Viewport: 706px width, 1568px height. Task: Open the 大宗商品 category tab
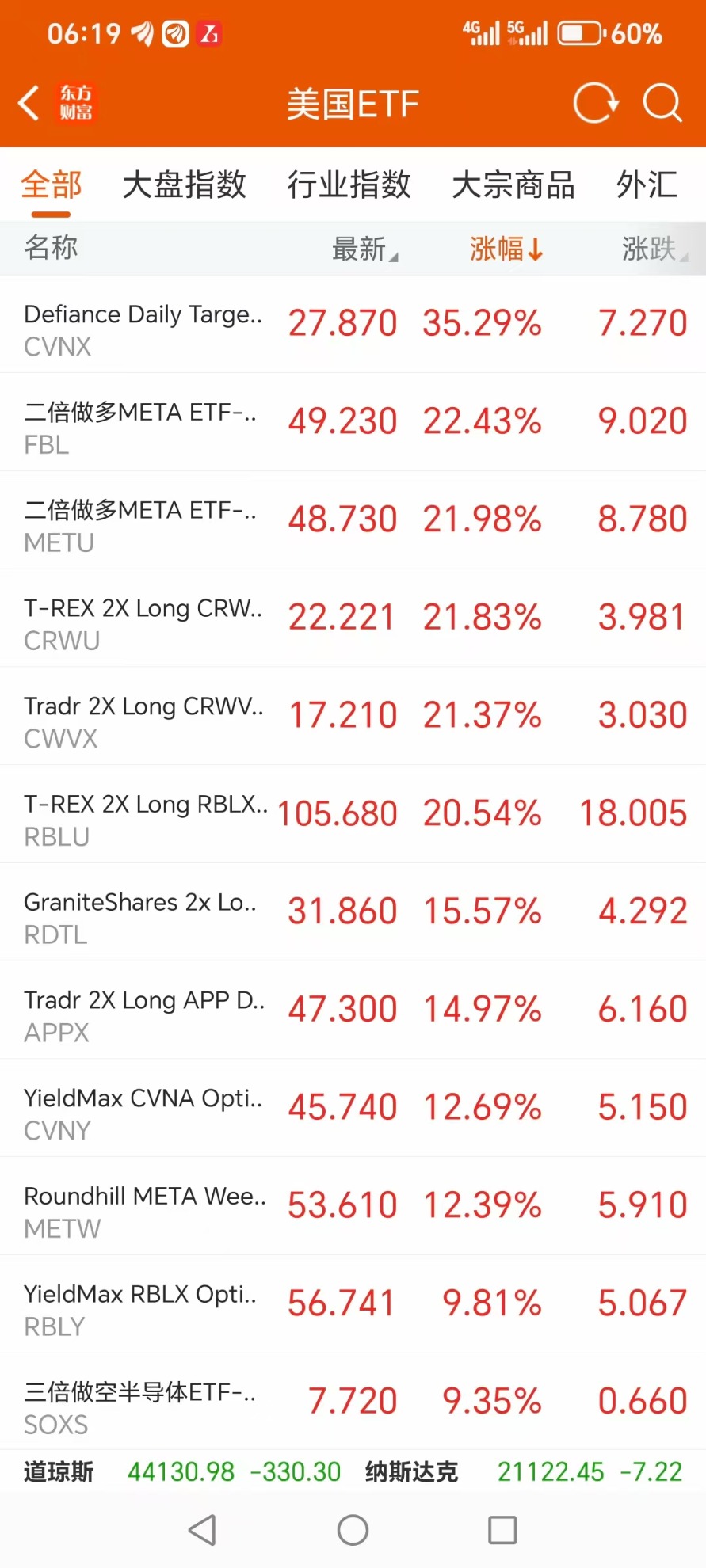pos(513,185)
